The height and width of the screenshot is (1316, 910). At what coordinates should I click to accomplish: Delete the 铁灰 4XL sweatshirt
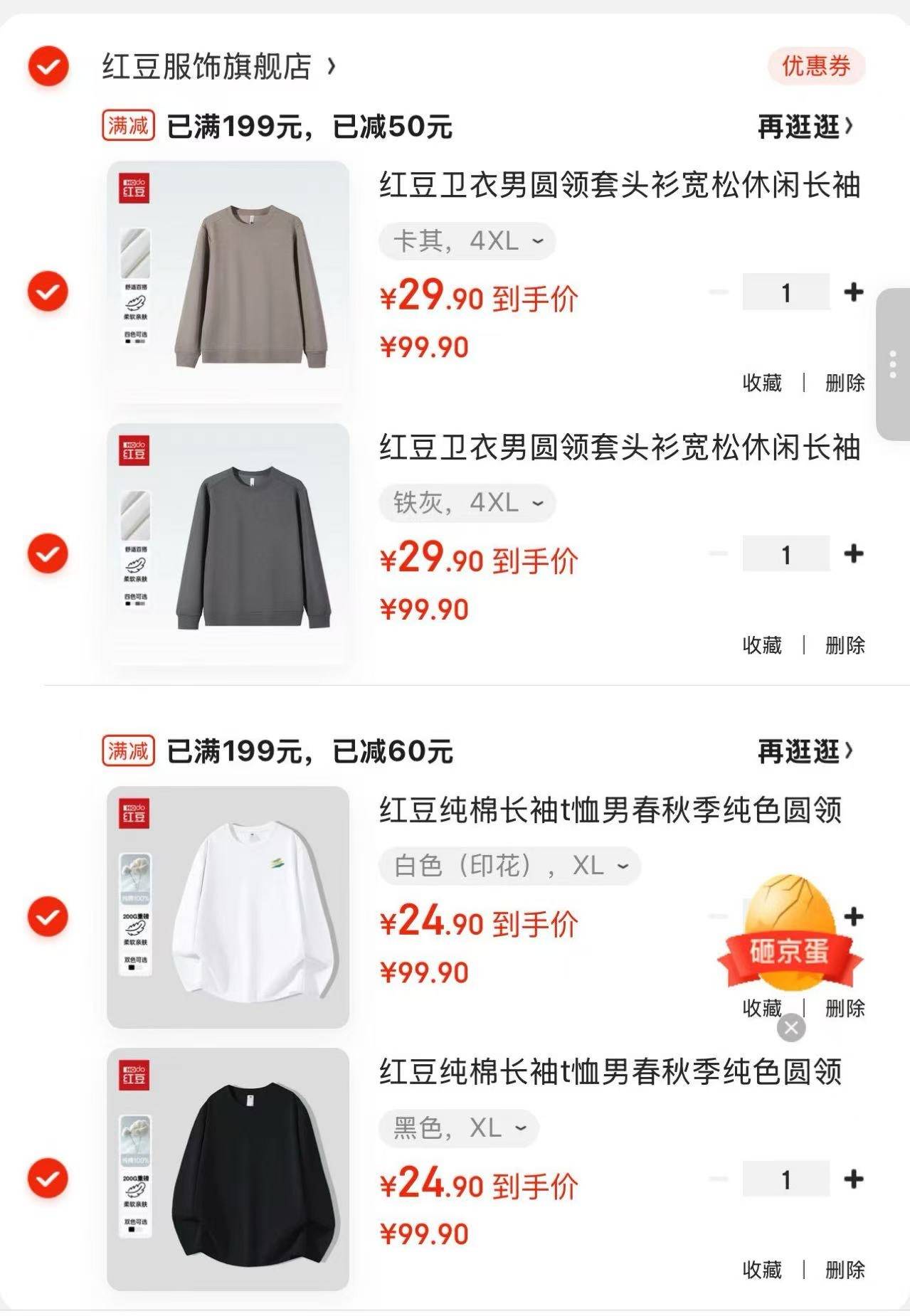845,645
